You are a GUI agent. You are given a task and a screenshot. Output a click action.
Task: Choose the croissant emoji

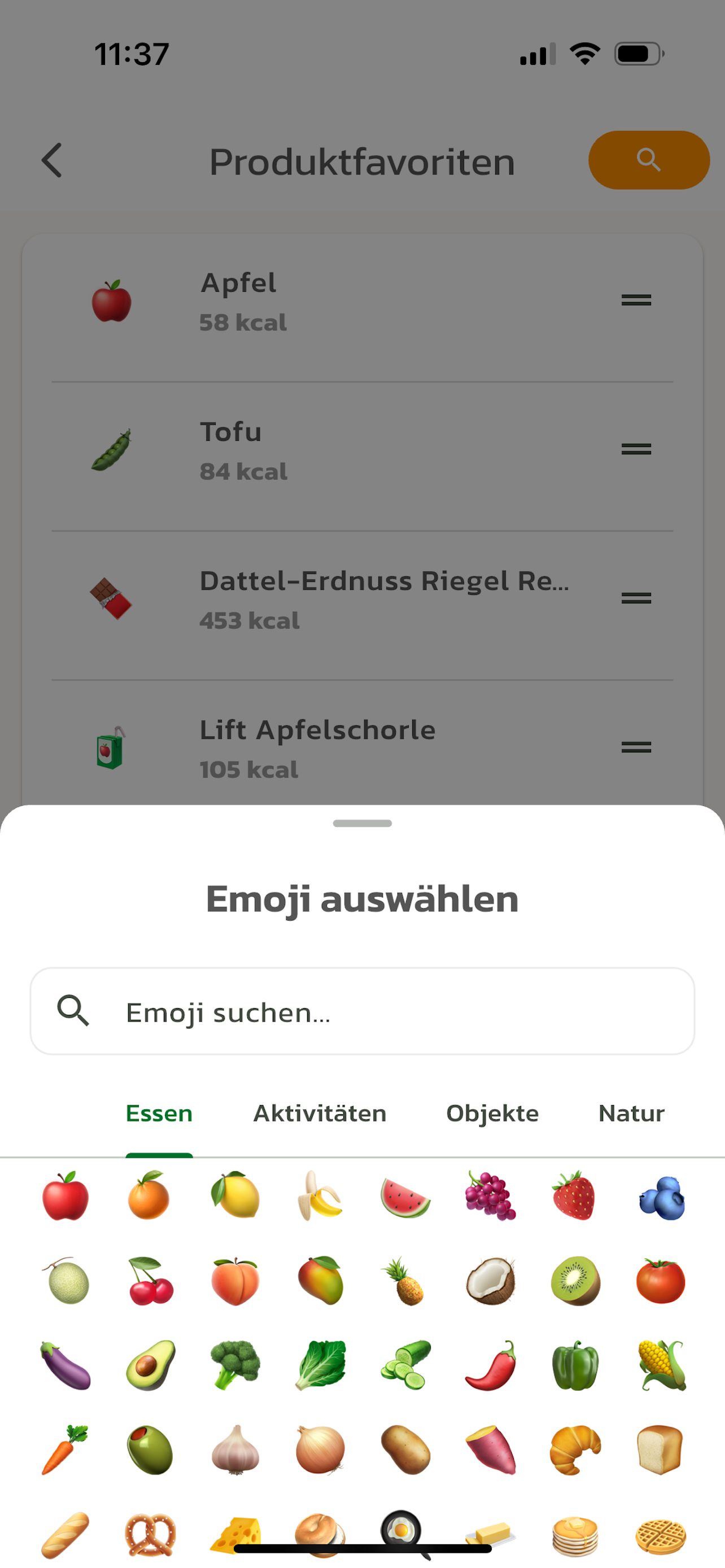click(x=575, y=1450)
